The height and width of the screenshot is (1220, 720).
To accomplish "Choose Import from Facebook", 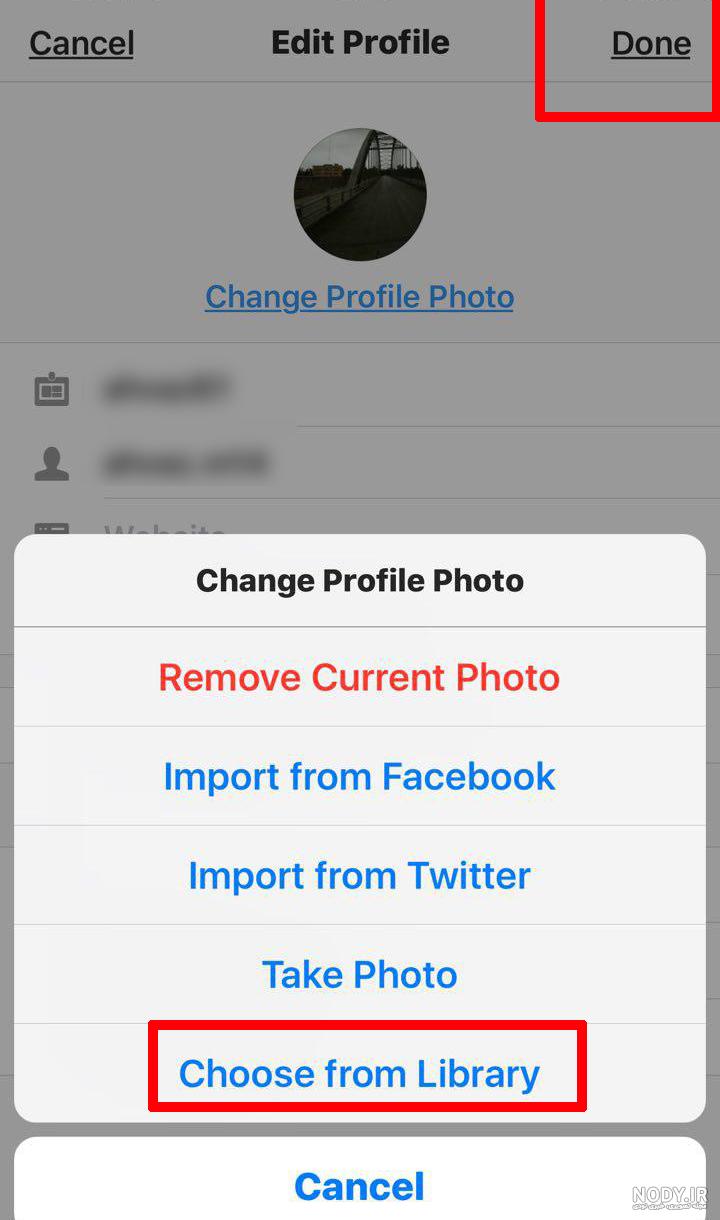I will [x=360, y=776].
